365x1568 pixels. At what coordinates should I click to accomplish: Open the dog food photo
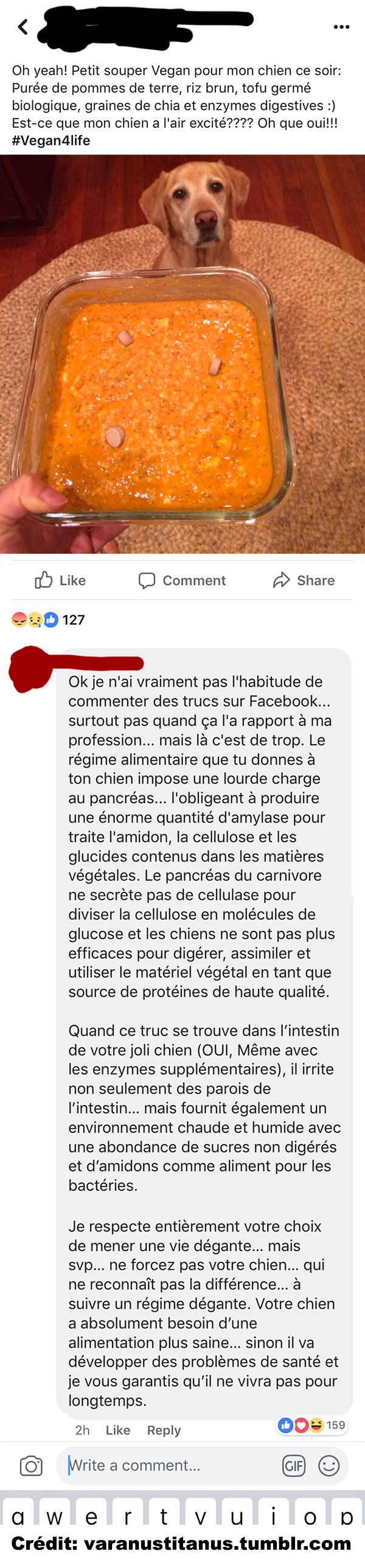182,353
